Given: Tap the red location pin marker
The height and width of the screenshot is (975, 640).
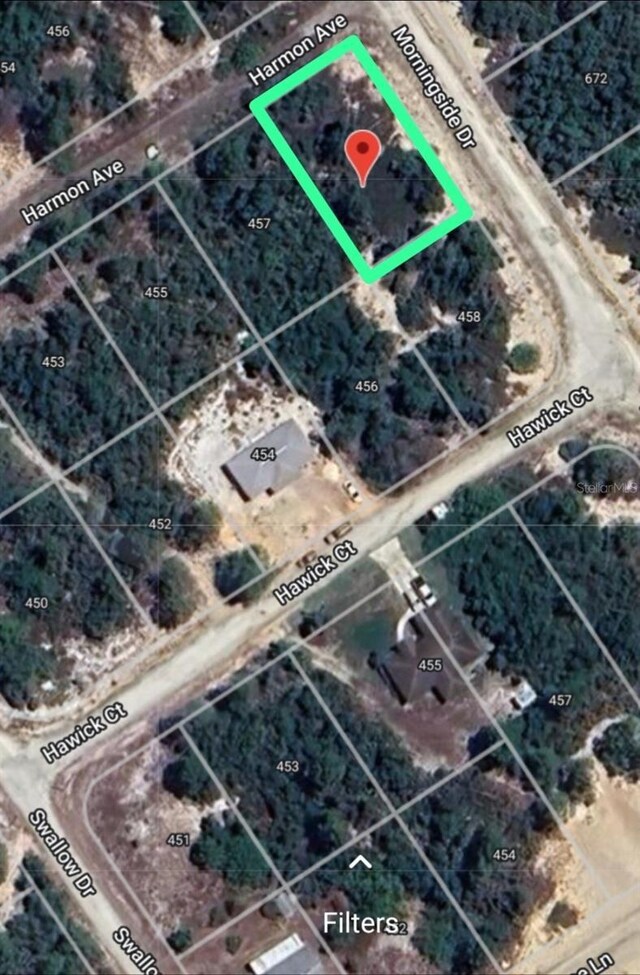Looking at the screenshot, I should tap(362, 154).
